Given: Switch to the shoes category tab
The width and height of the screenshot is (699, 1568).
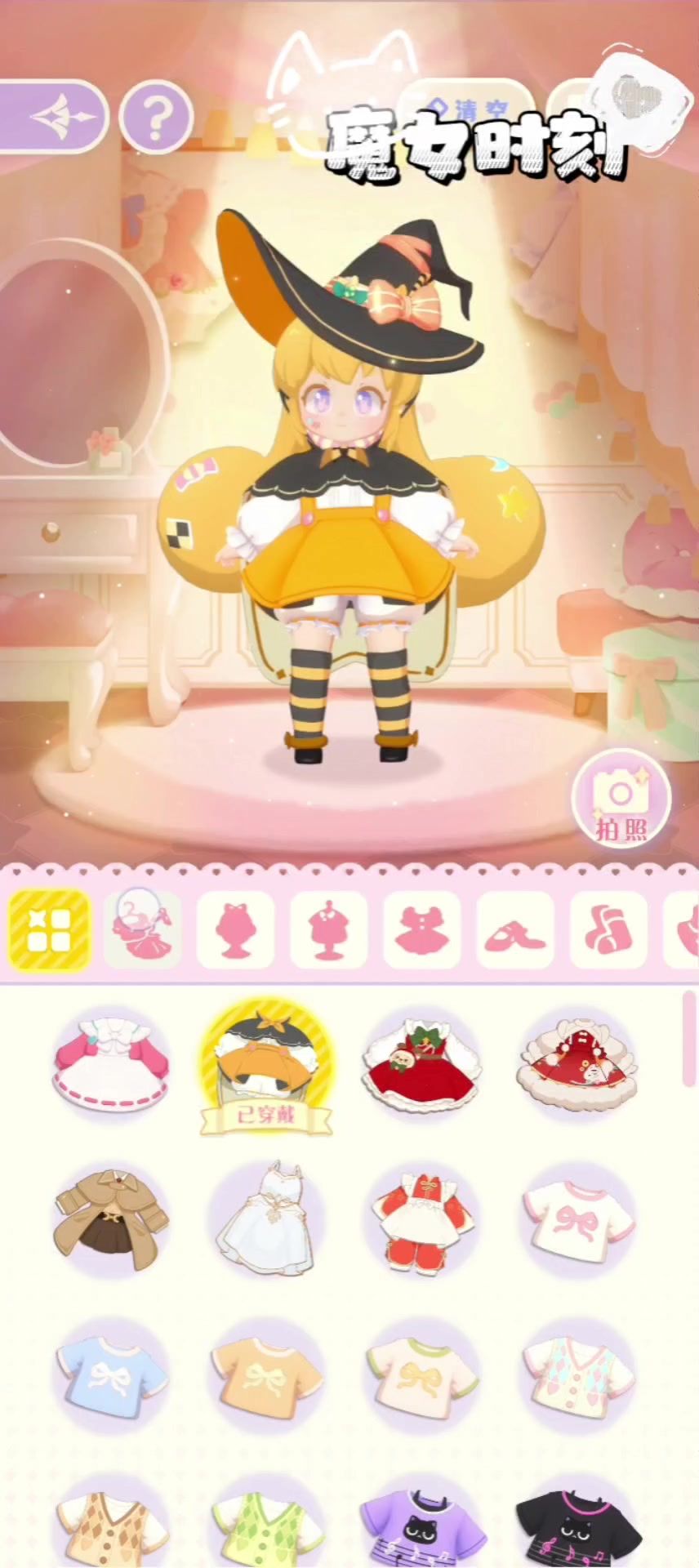Looking at the screenshot, I should tap(514, 929).
